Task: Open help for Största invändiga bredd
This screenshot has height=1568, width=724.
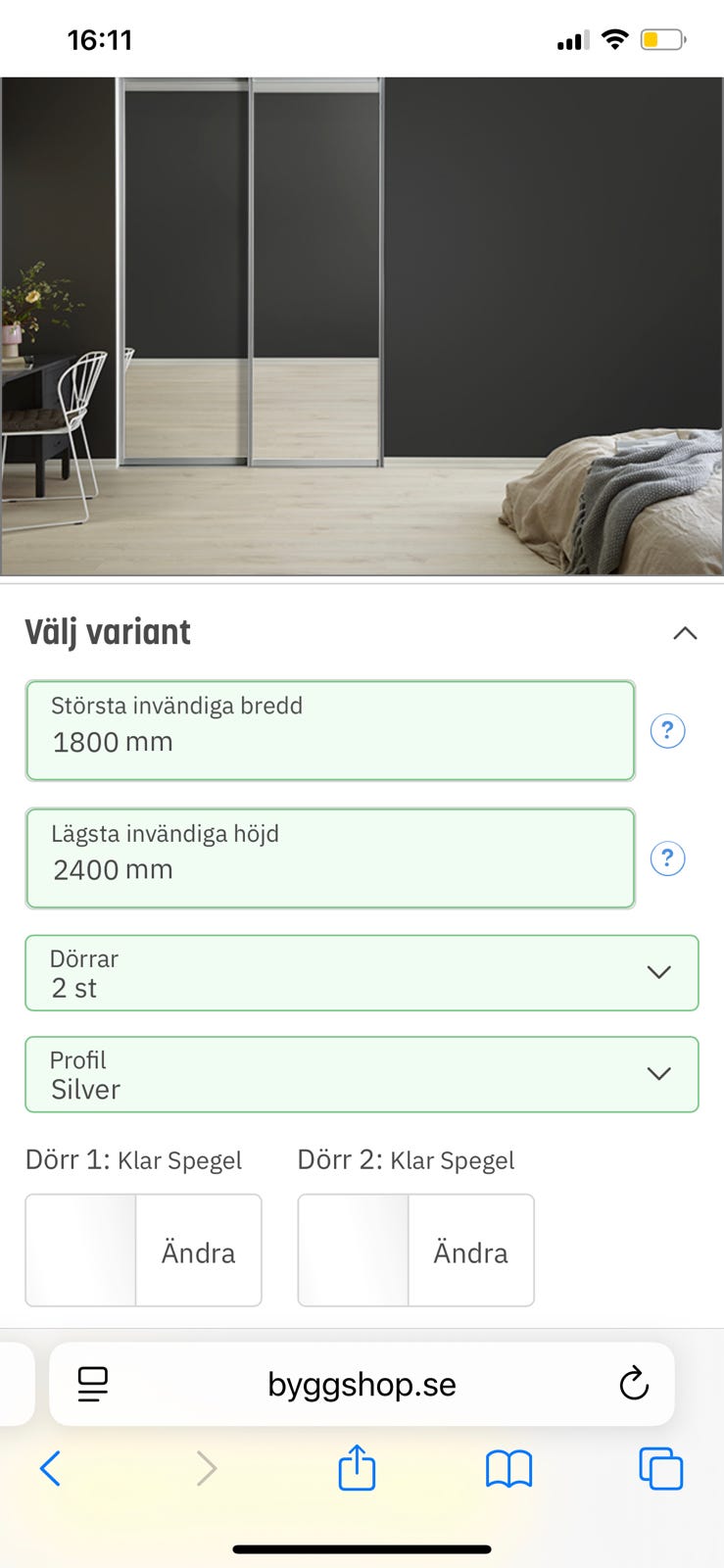Action: (667, 731)
